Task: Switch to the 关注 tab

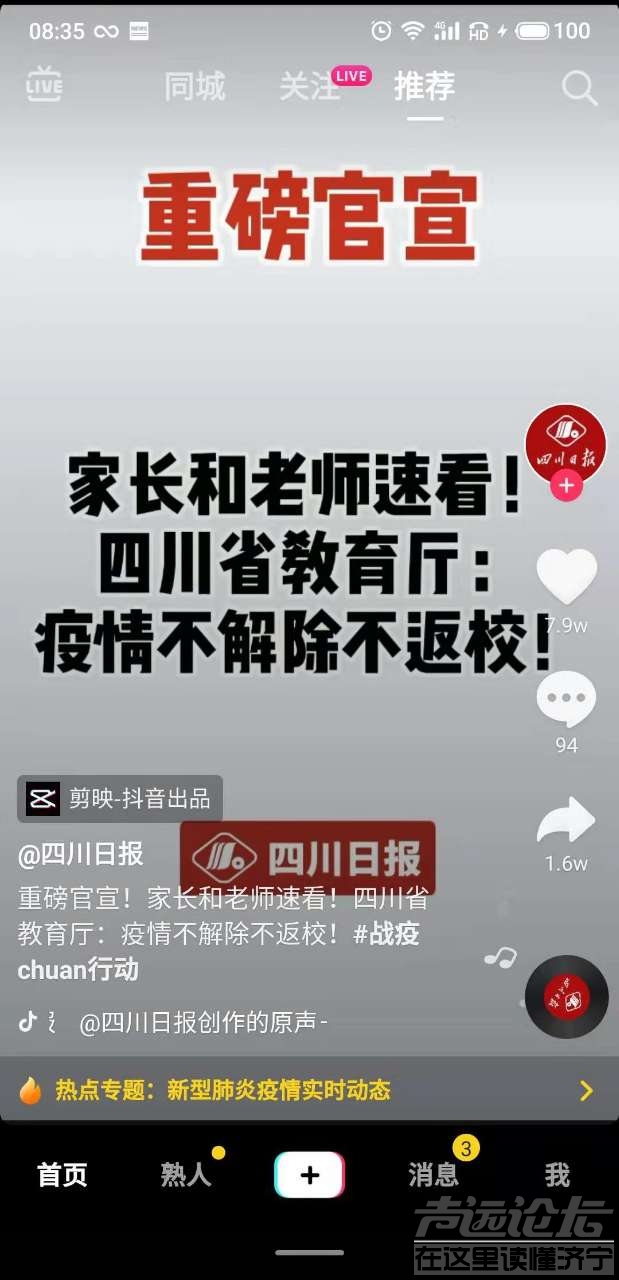Action: [309, 87]
